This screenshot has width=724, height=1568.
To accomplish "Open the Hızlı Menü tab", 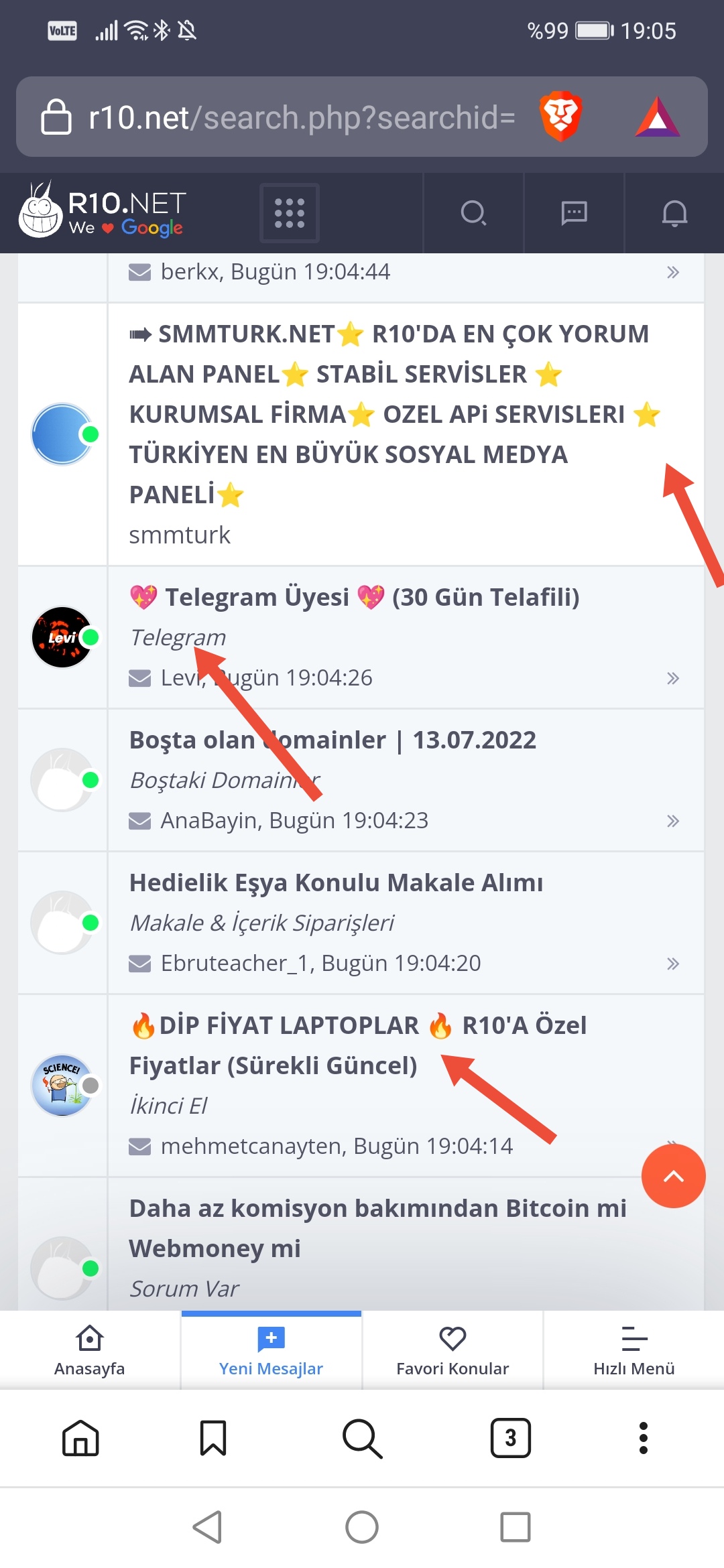I will (634, 1350).
